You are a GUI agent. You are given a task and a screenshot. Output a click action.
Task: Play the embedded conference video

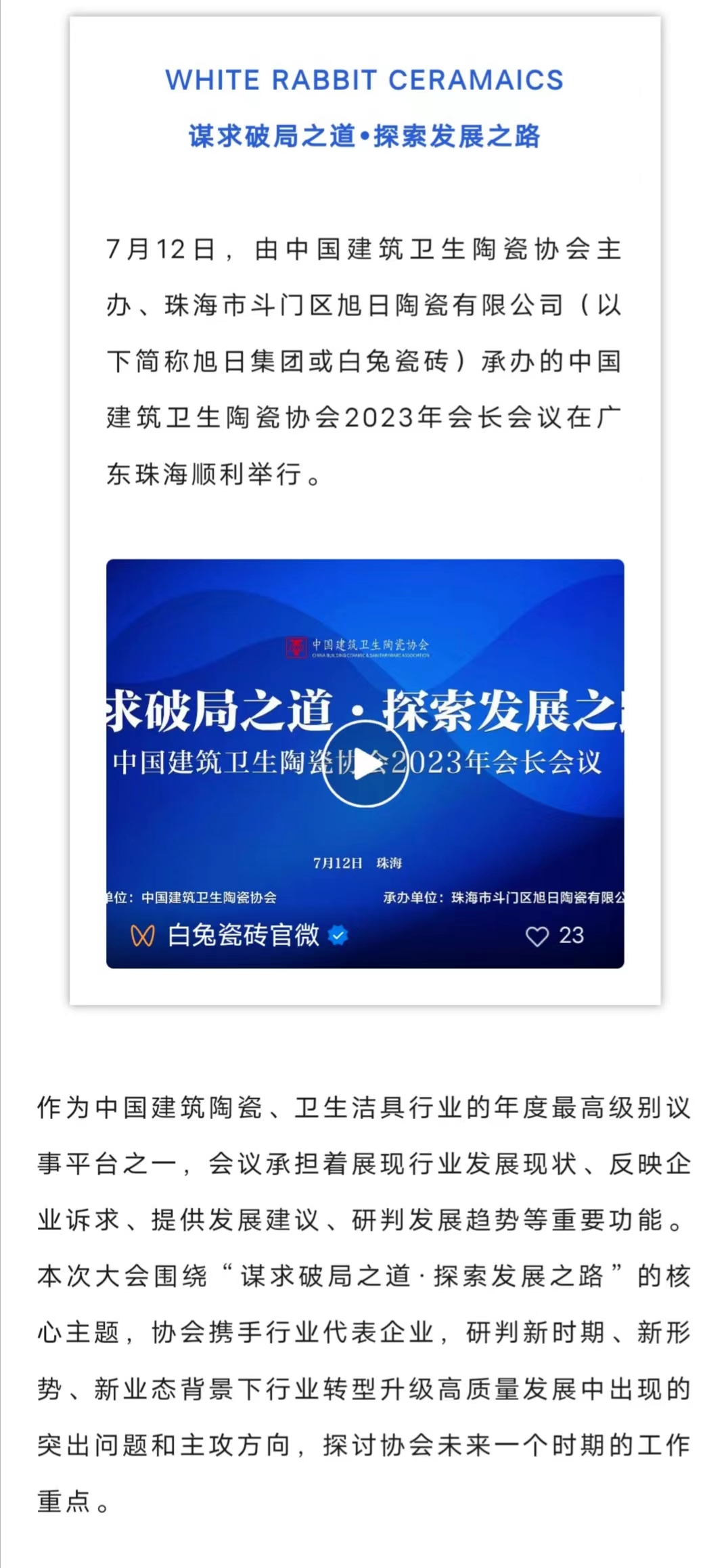click(365, 764)
